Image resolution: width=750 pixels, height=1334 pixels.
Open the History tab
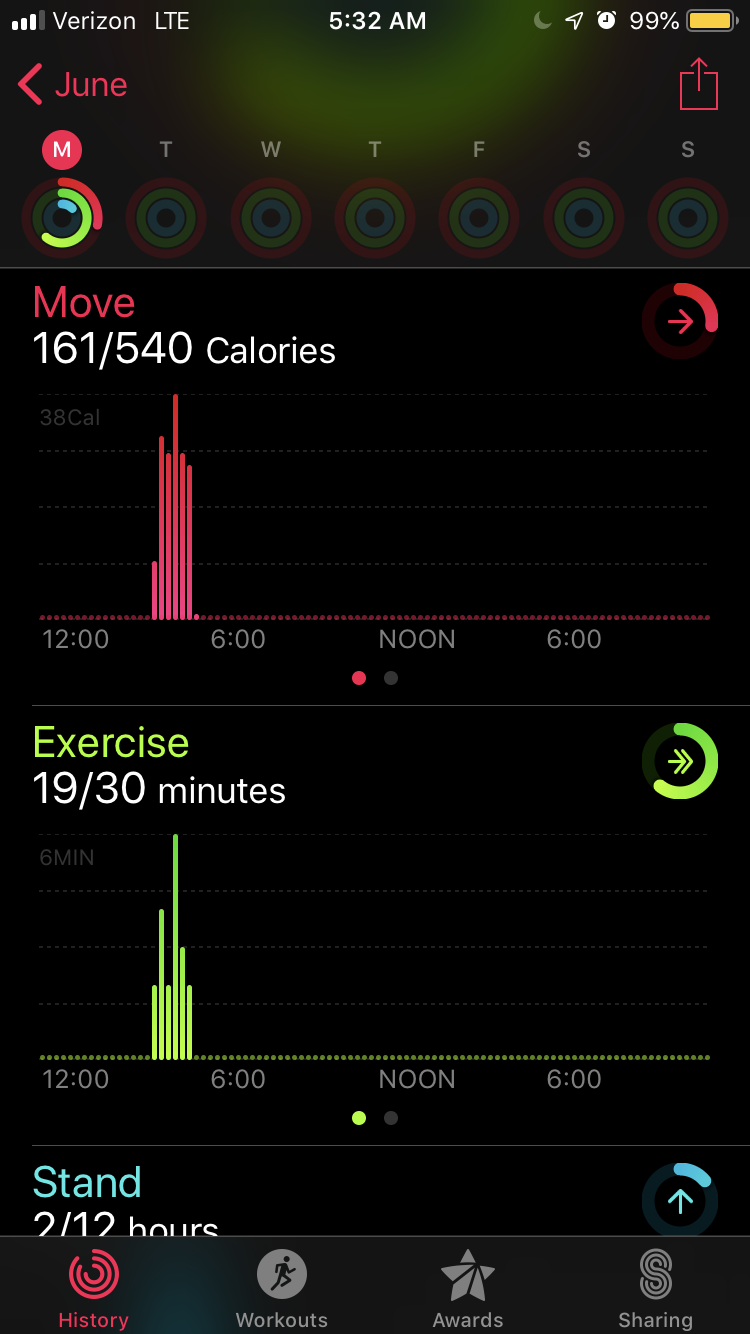tap(93, 1290)
